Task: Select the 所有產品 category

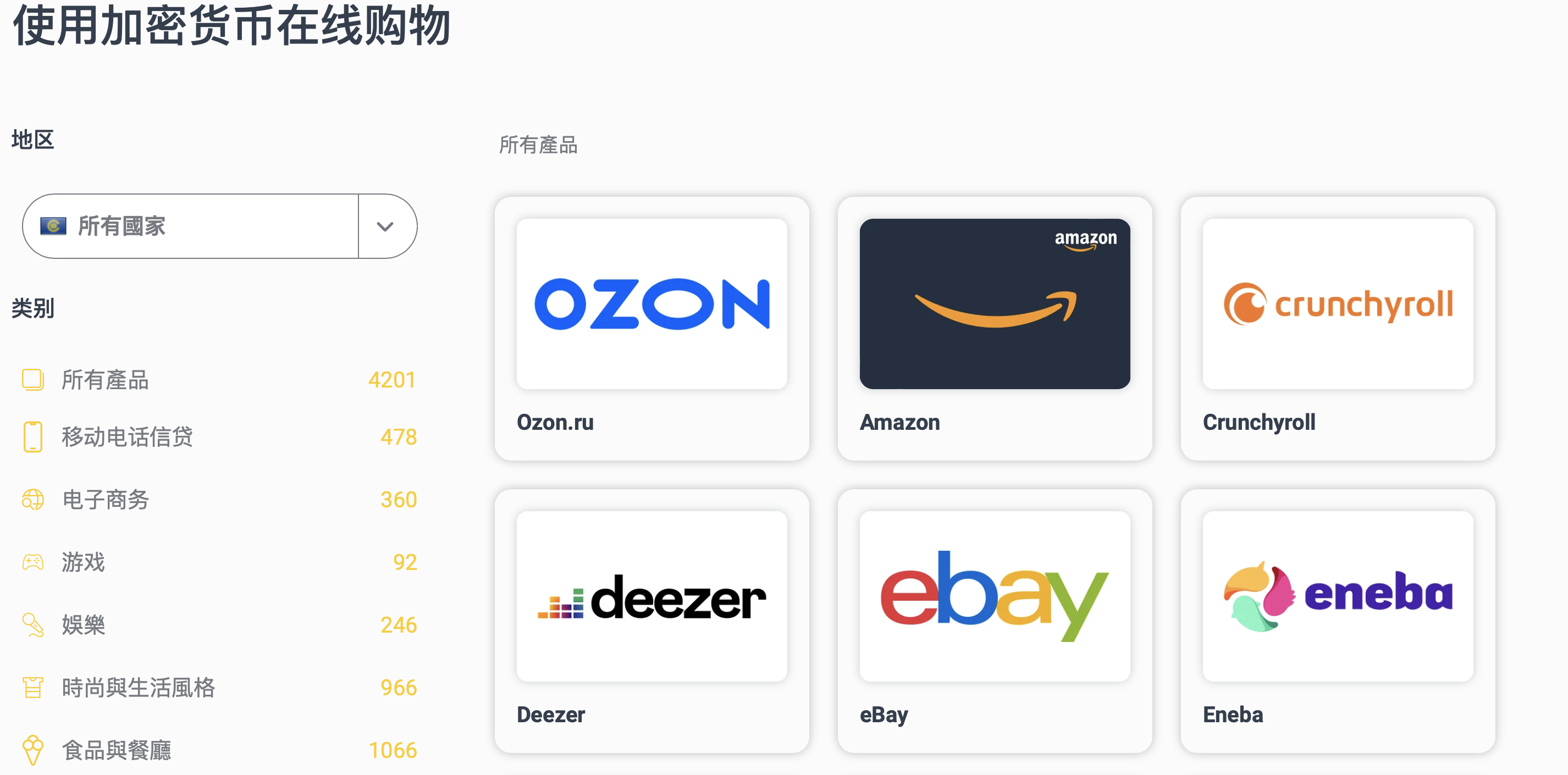Action: tap(104, 380)
